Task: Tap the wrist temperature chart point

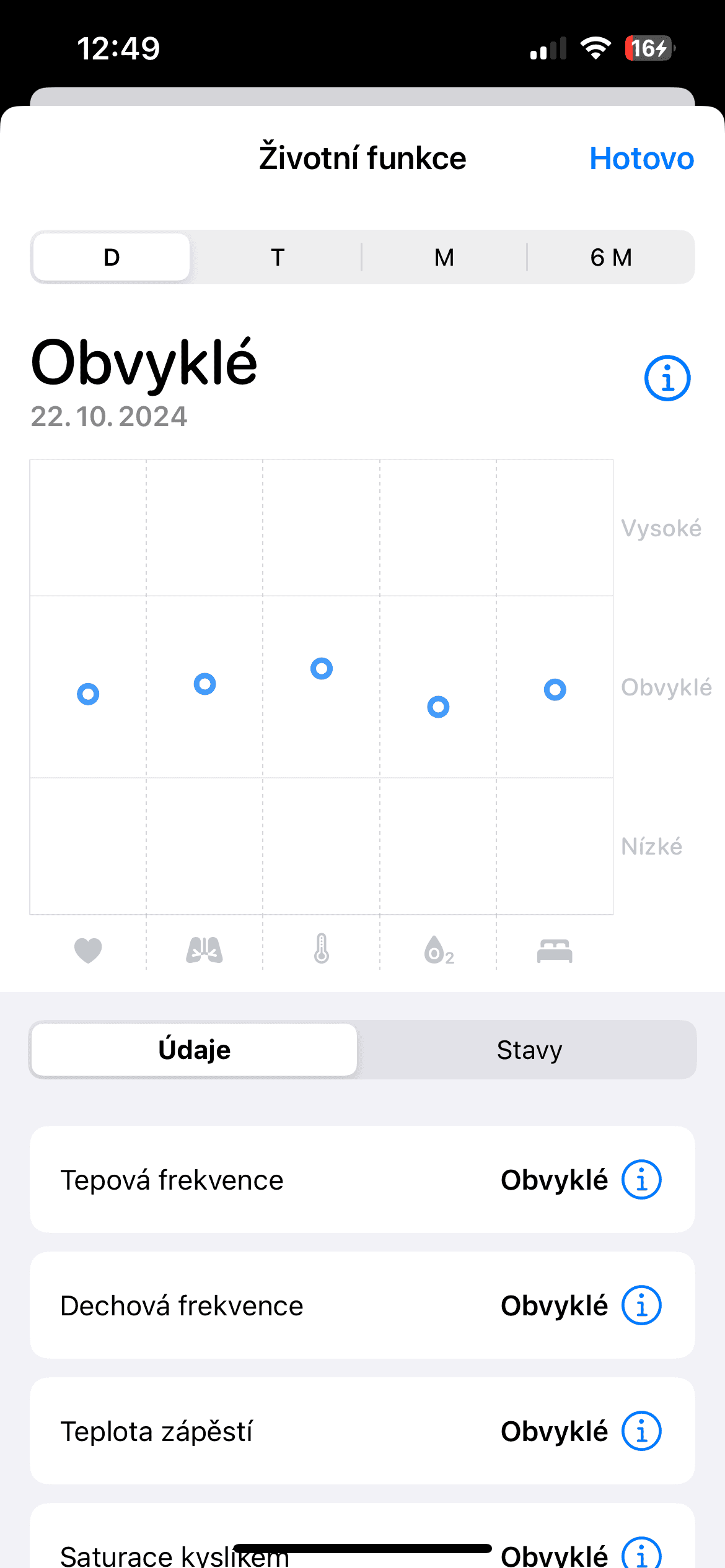Action: (322, 668)
